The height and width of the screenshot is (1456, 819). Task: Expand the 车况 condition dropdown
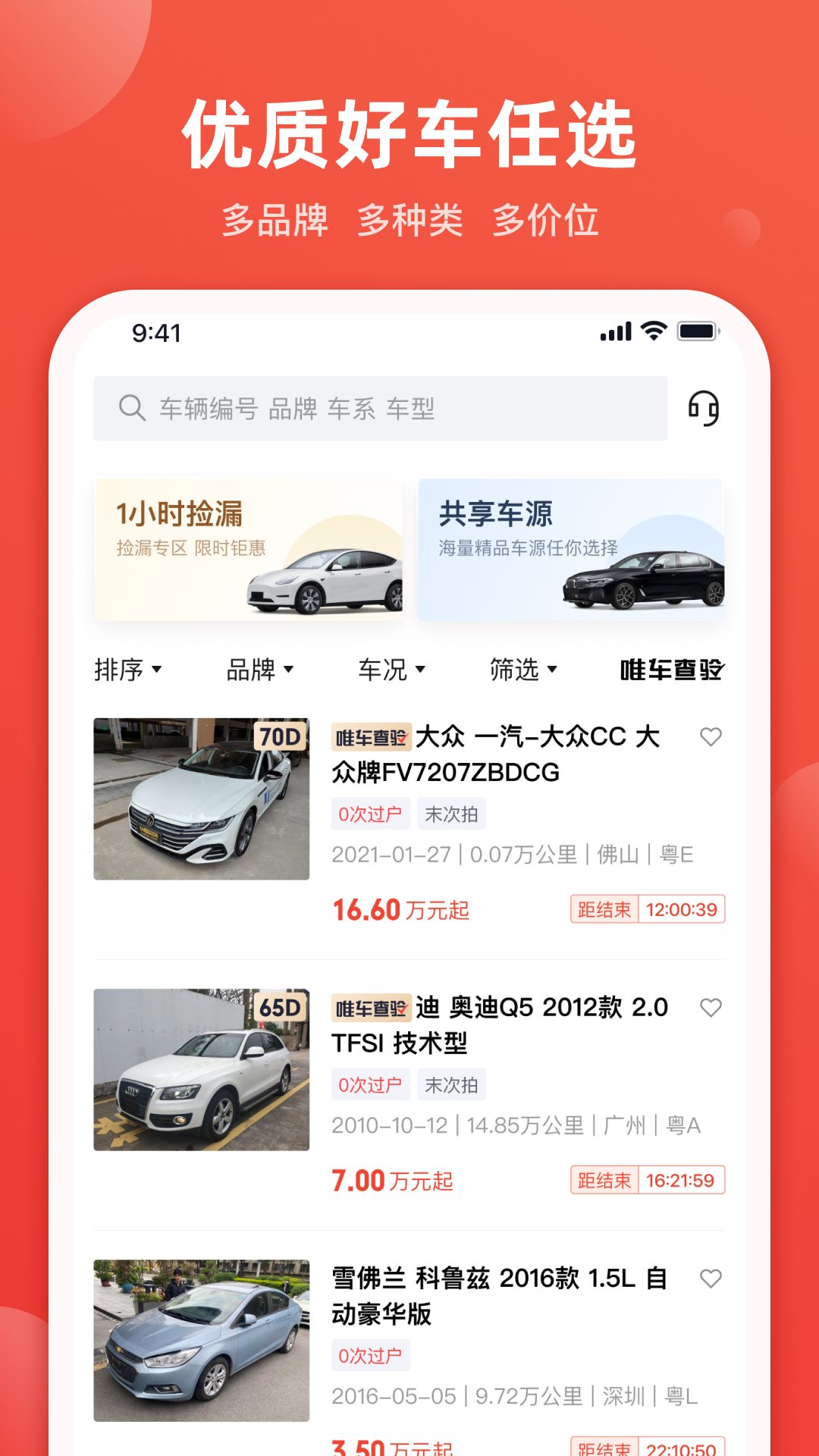coord(391,670)
